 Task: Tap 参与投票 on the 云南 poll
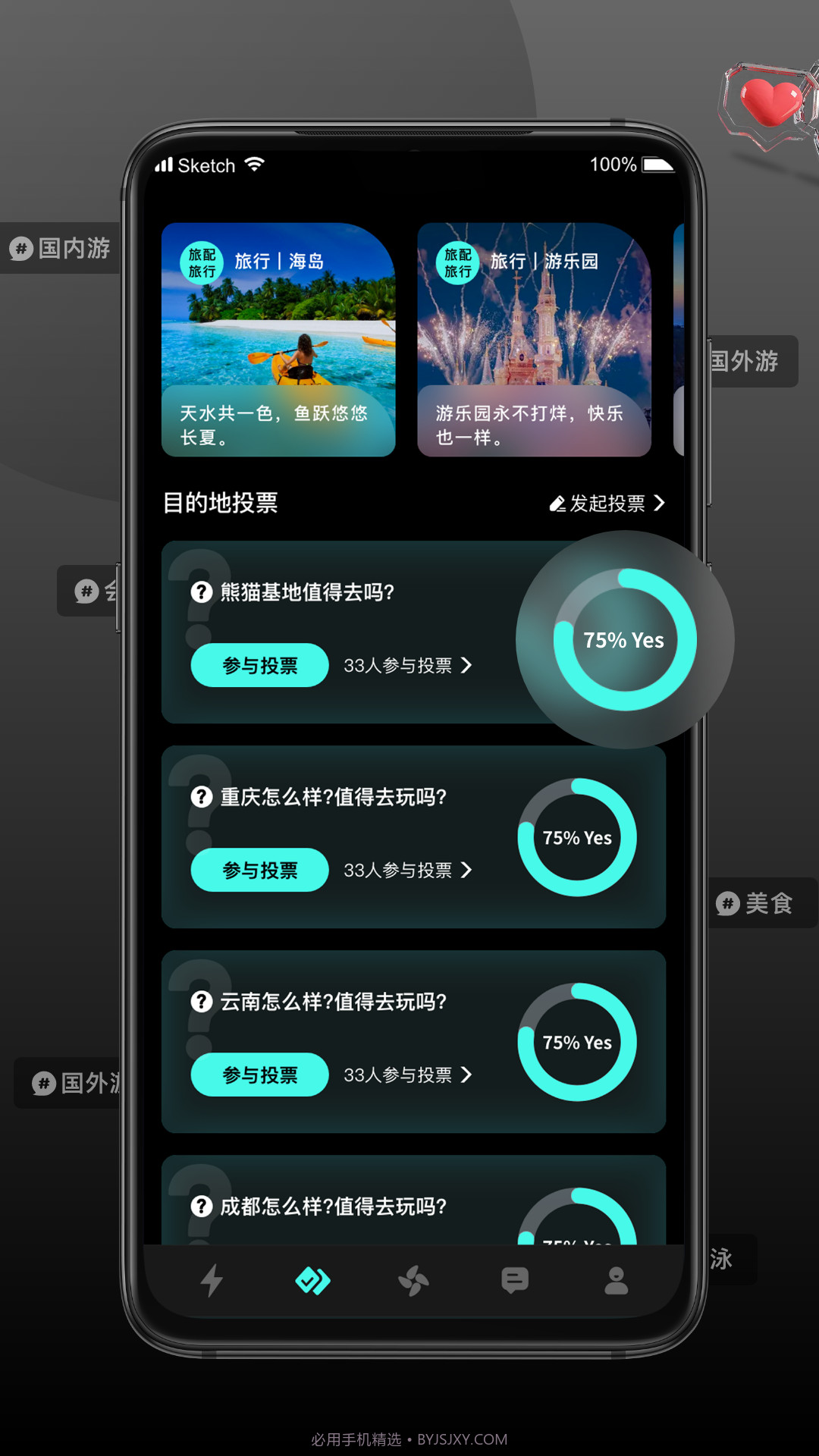click(259, 1075)
